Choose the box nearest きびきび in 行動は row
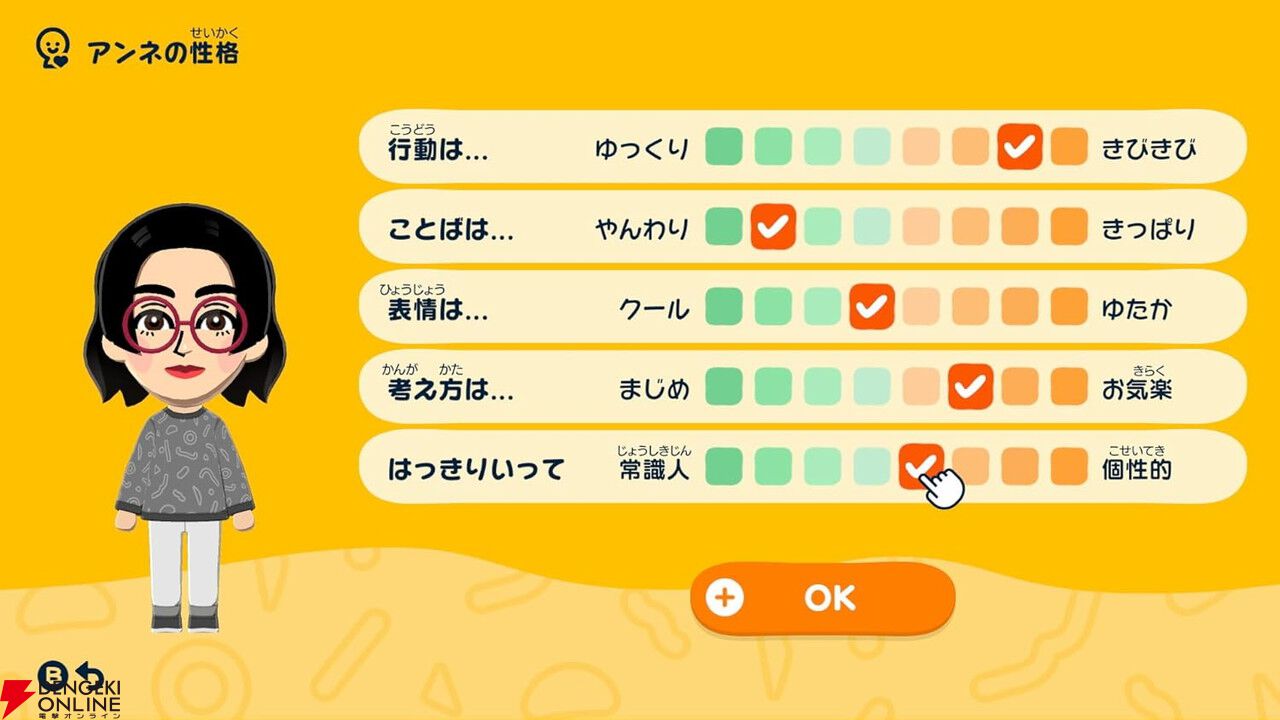The height and width of the screenshot is (720, 1280). pyautogui.click(x=1068, y=147)
